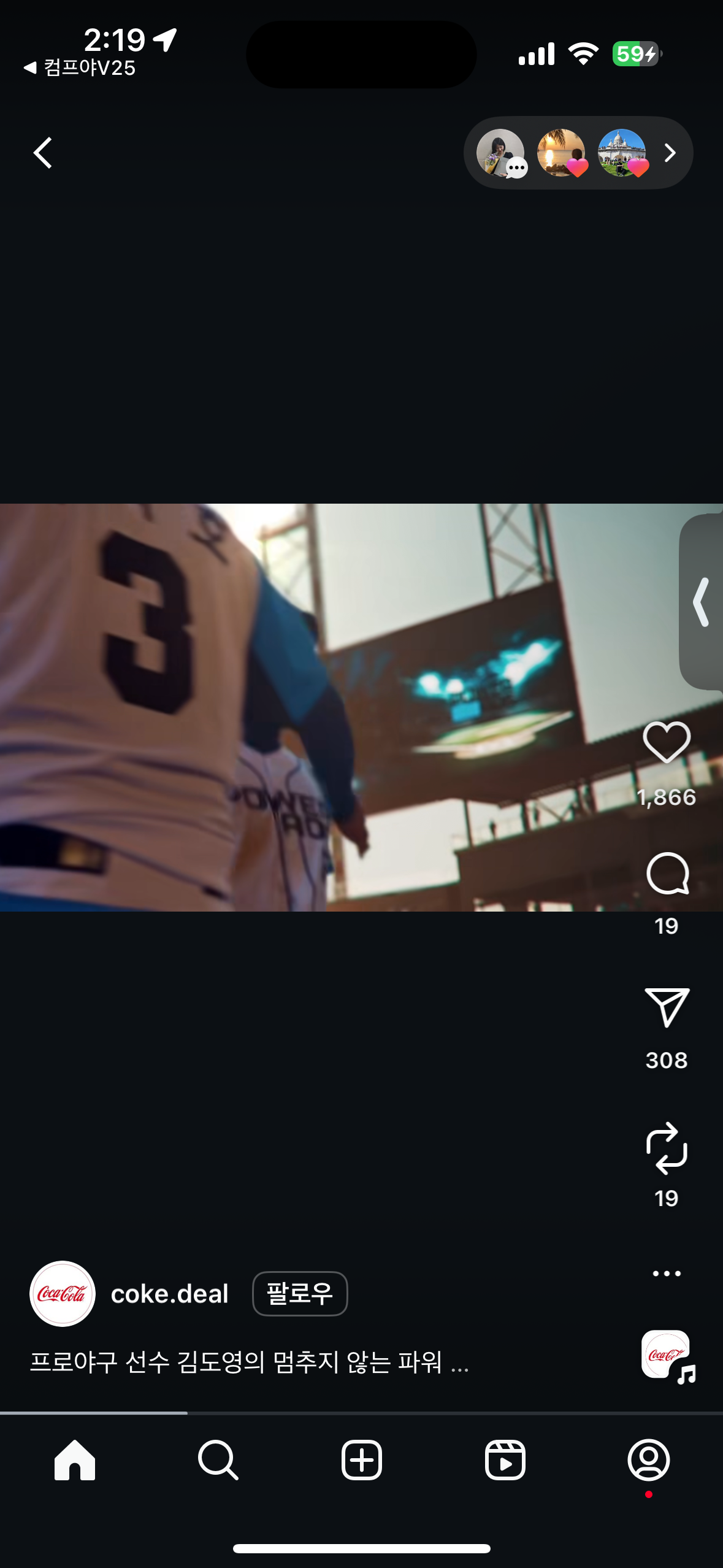Viewport: 723px width, 1568px height.
Task: Go back using the top-left arrow
Action: [x=42, y=153]
